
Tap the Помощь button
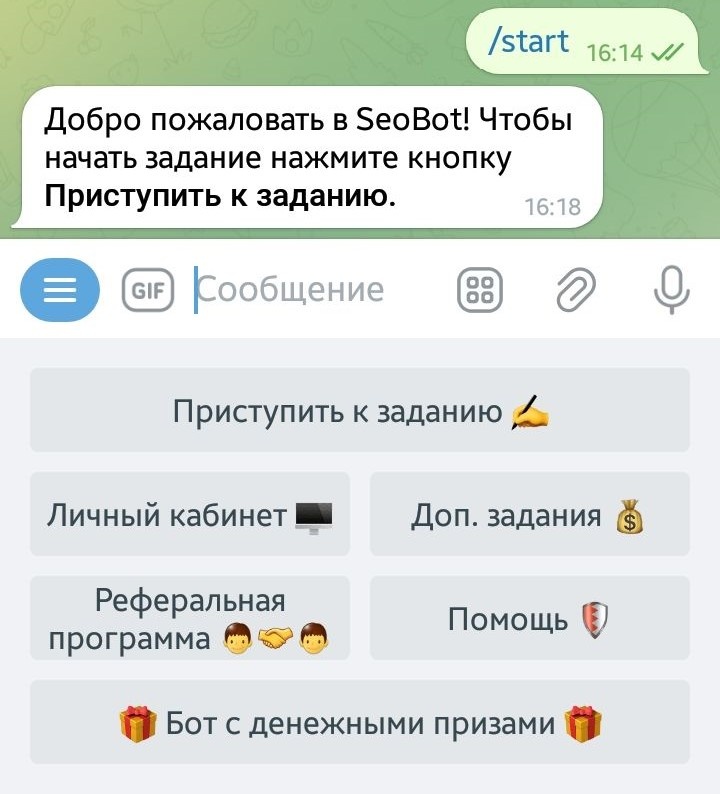pyautogui.click(x=530, y=618)
